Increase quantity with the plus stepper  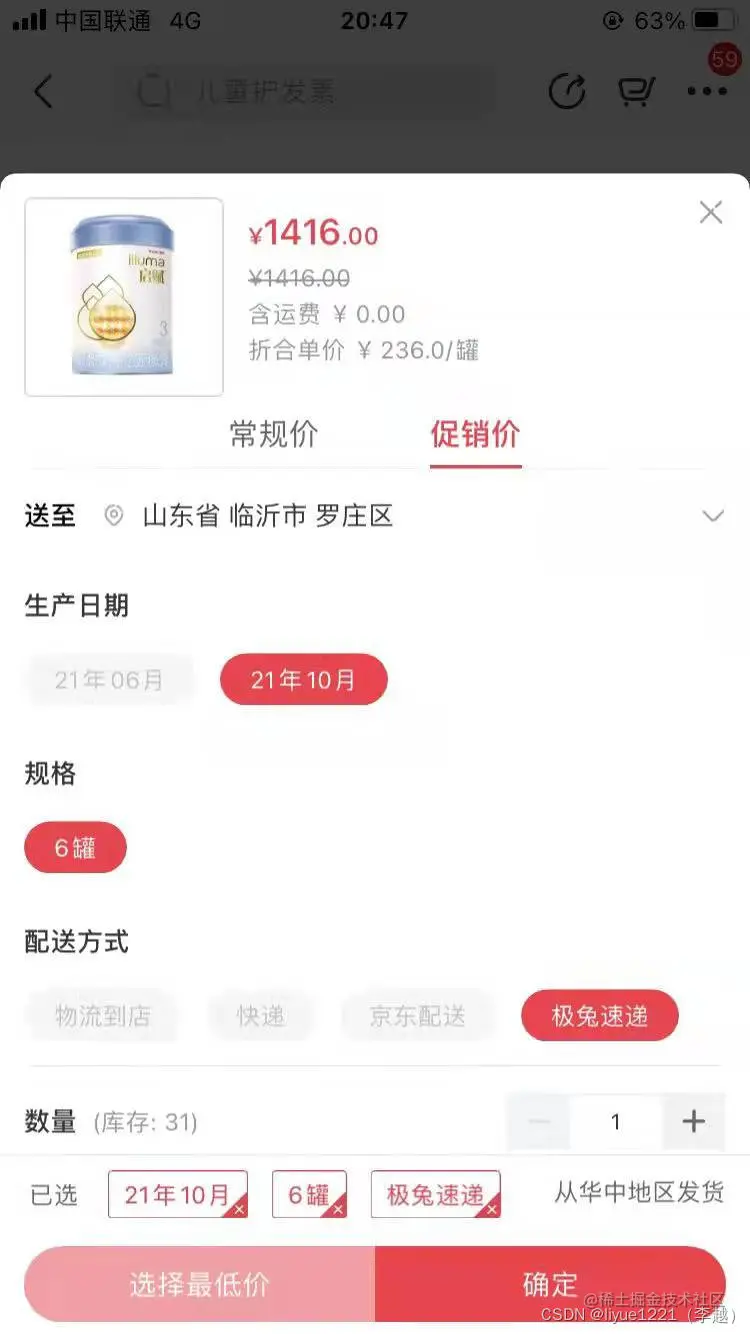(694, 1121)
